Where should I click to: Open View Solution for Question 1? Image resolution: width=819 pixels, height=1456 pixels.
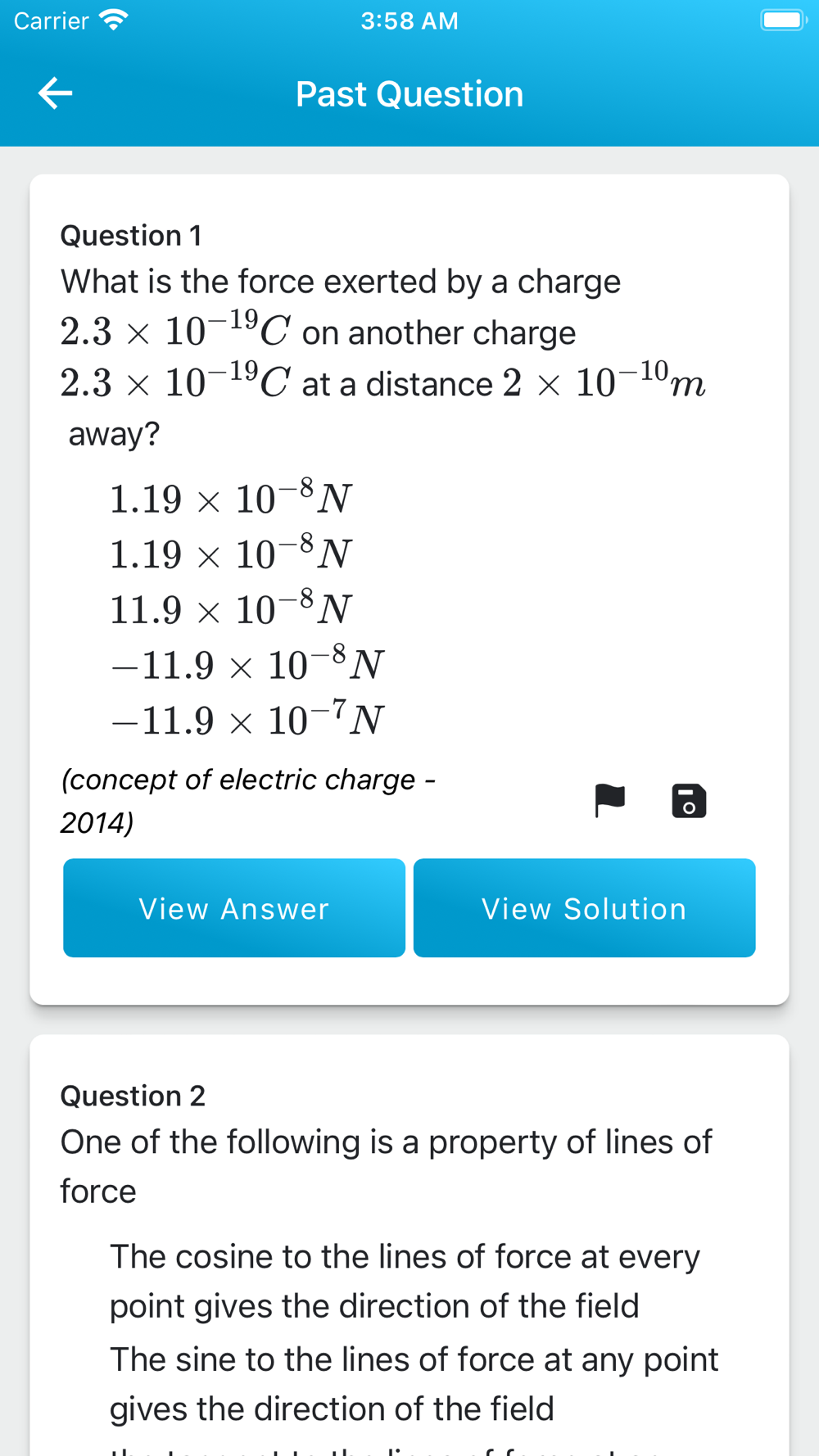(584, 908)
